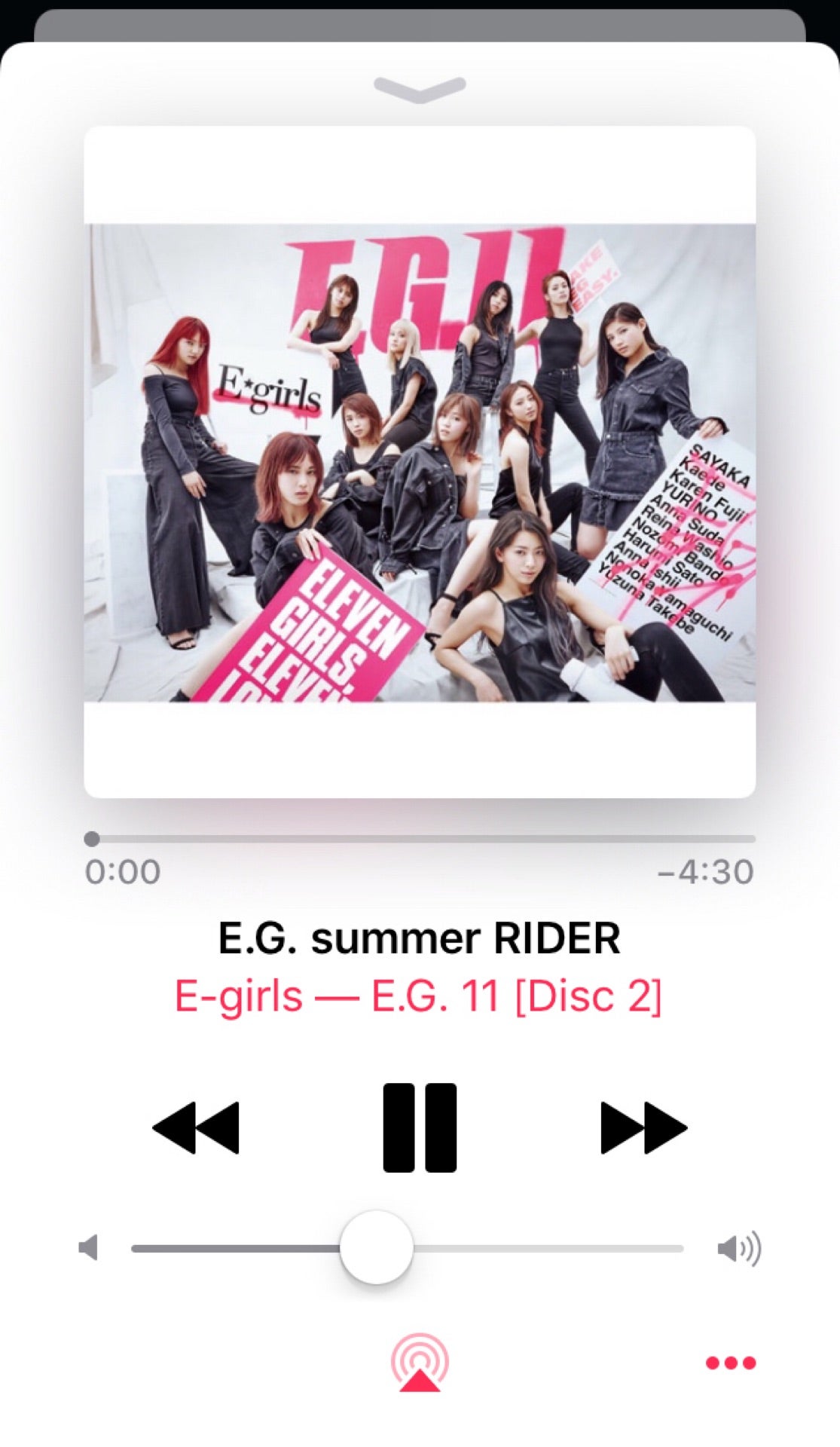Skip to the next track

coord(644,1128)
